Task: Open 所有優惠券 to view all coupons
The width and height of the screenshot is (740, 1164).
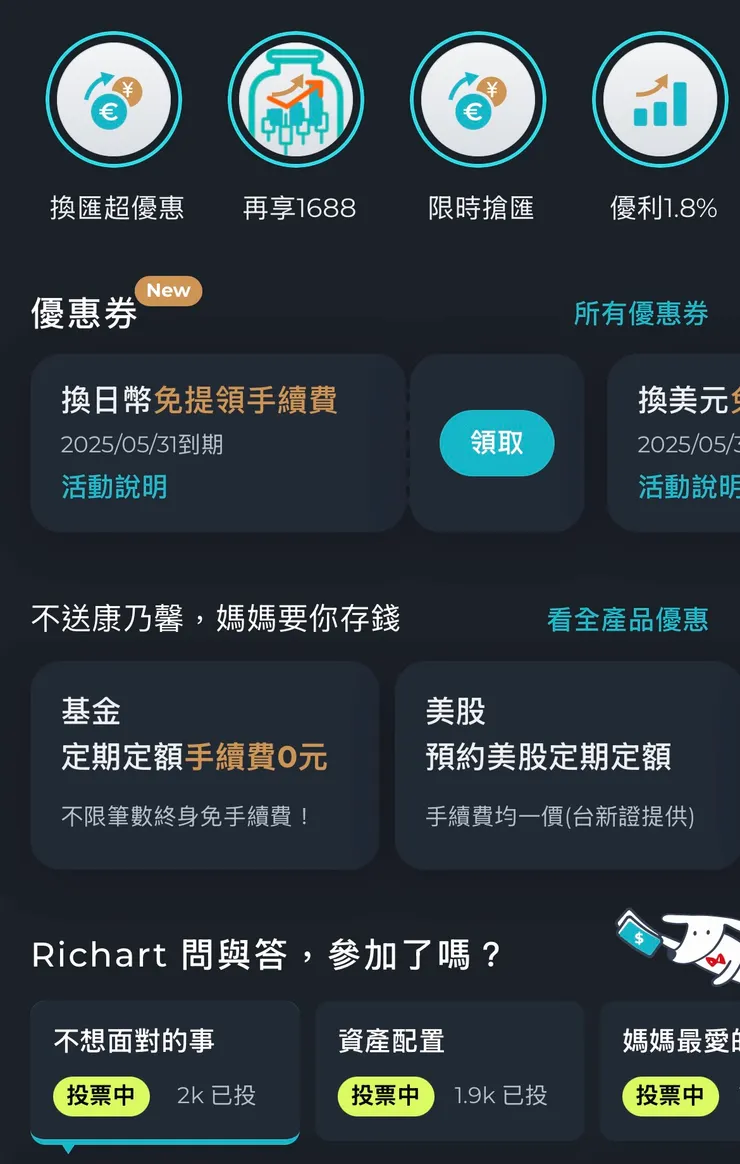Action: click(x=643, y=315)
